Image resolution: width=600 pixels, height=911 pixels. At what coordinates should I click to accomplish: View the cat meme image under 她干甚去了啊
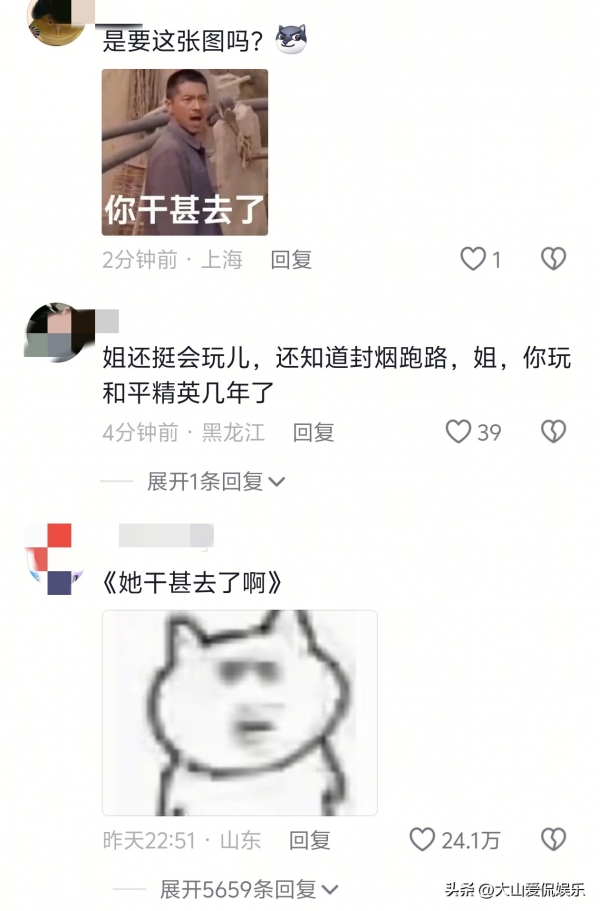click(240, 712)
